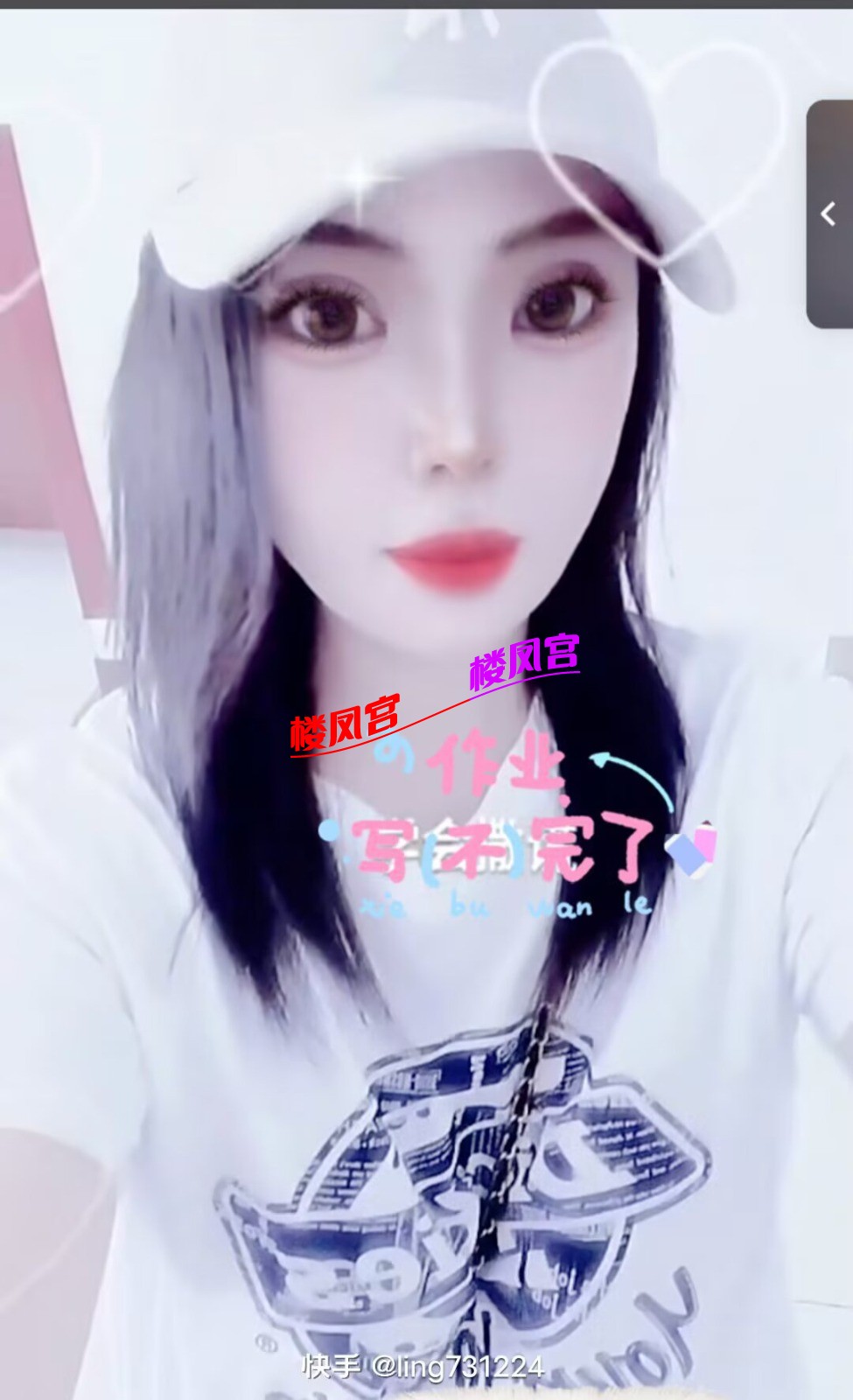Screen dimensions: 853x1400
Task: Expand the side panel arrow handle
Action: (829, 214)
